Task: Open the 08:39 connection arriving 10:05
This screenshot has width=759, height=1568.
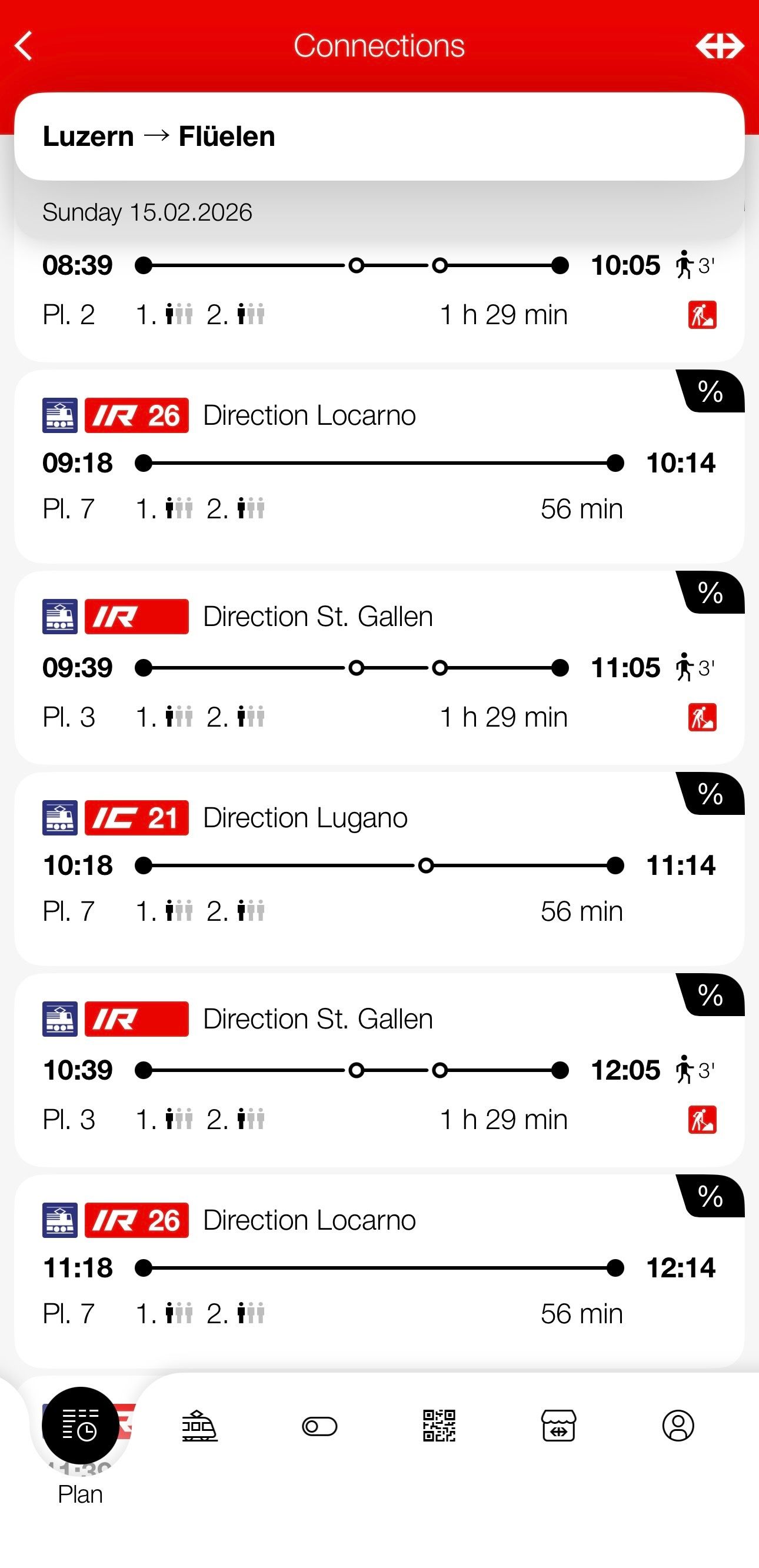Action: (x=378, y=291)
